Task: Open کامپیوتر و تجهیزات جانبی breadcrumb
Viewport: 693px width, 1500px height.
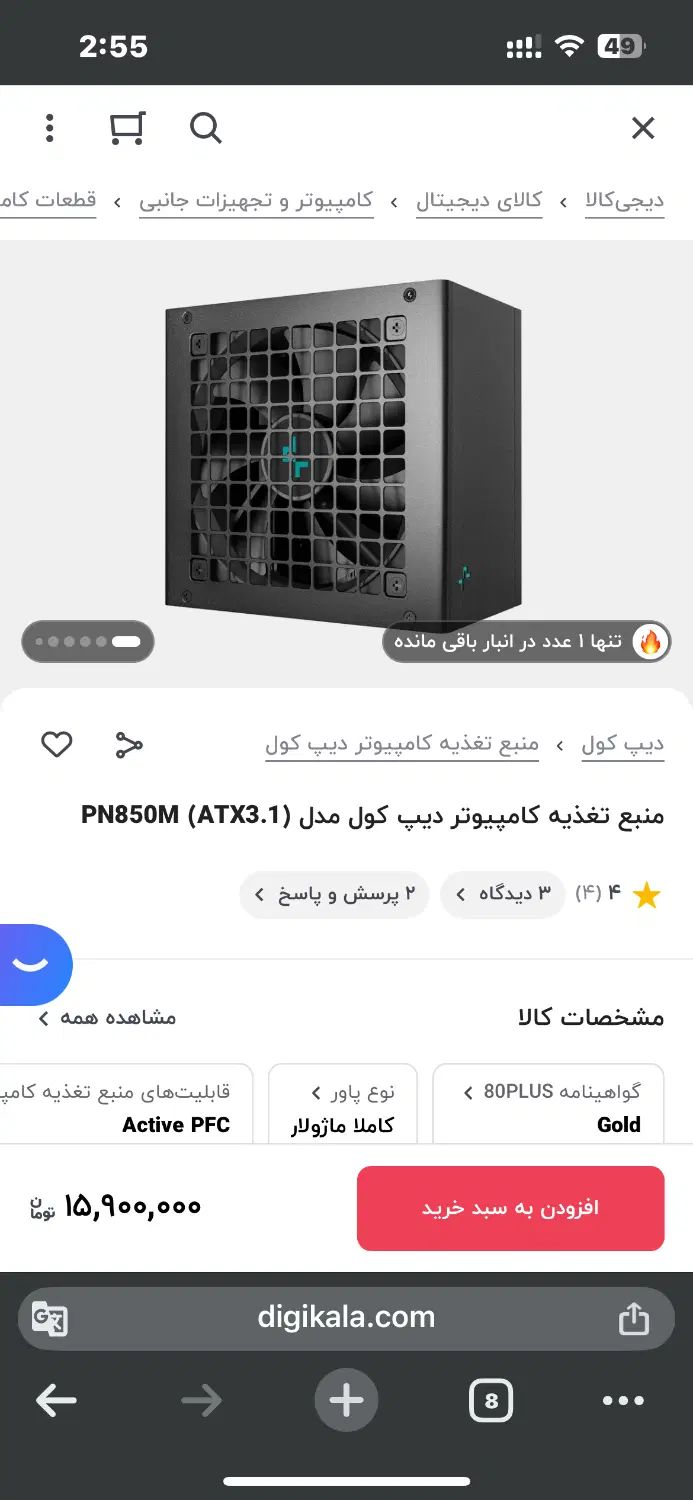Action: [x=256, y=201]
